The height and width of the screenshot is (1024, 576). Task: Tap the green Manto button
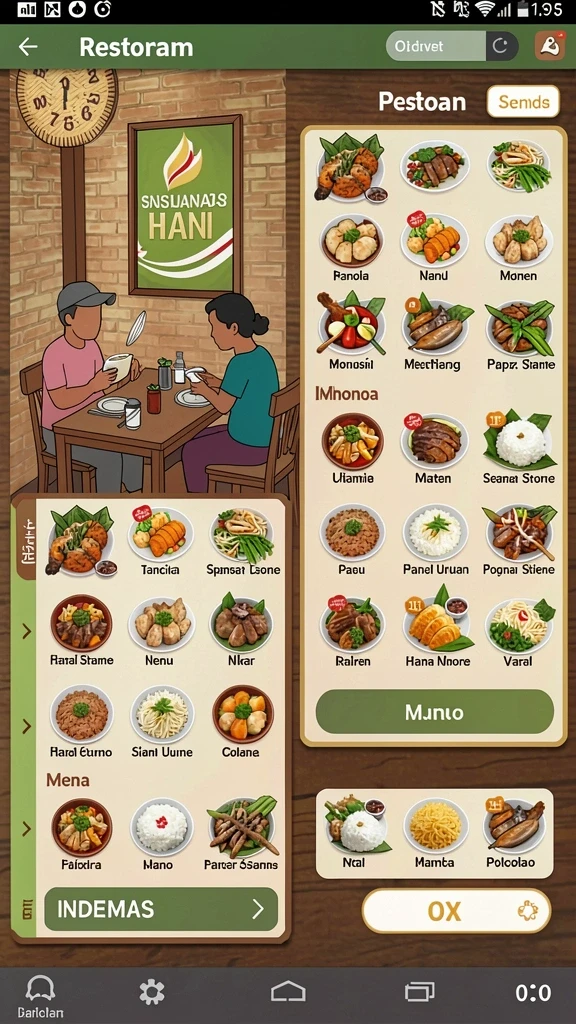tap(434, 712)
